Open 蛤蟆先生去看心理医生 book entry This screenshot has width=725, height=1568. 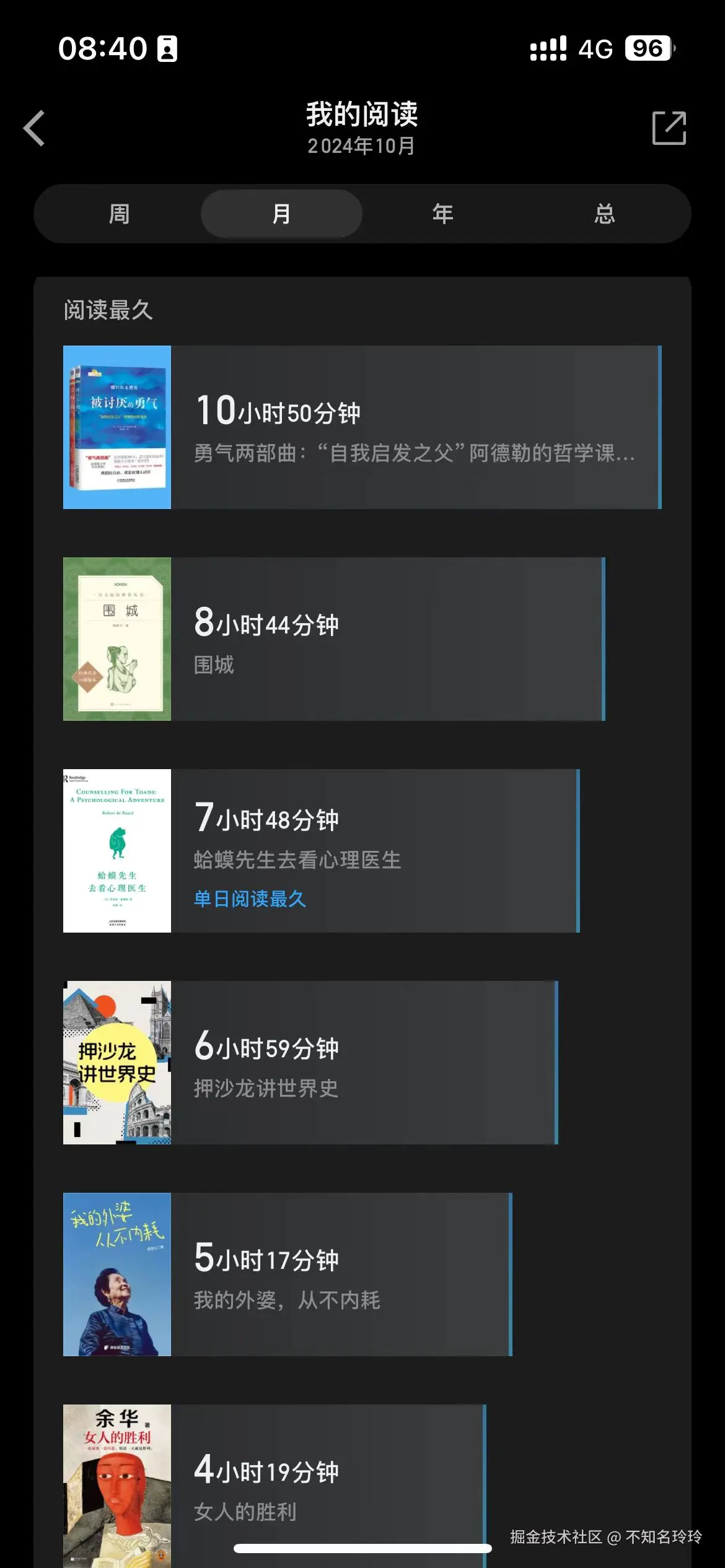coord(321,851)
